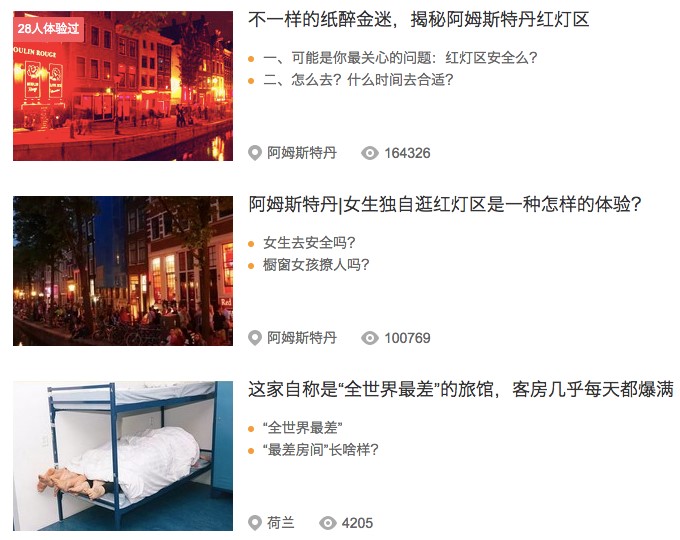Open the article about “全世界最差”的旅馆
This screenshot has width=680, height=540.
click(x=460, y=390)
